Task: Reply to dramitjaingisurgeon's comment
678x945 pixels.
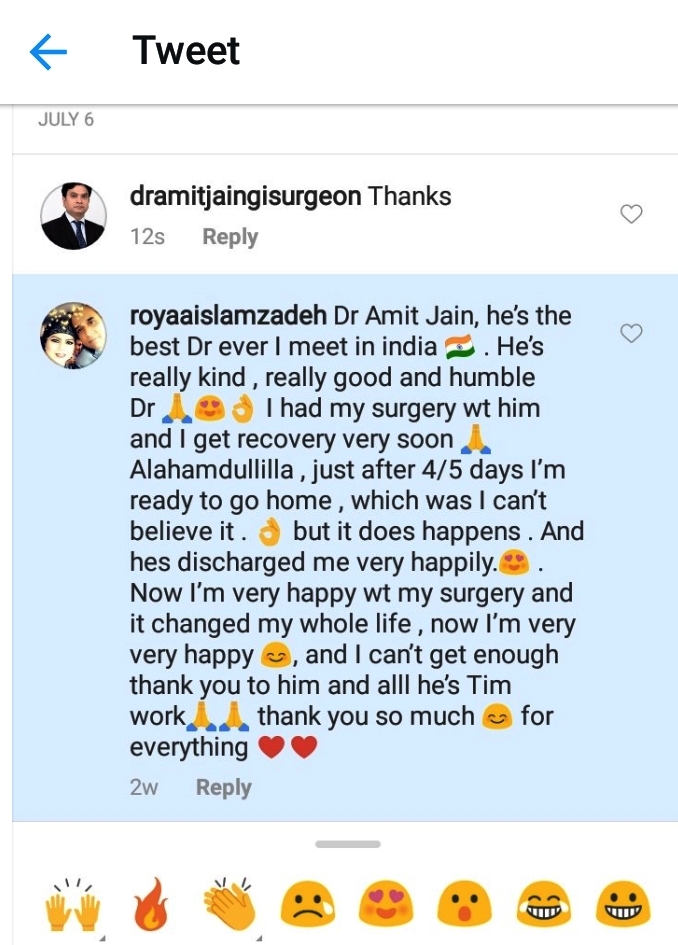Action: [x=230, y=238]
